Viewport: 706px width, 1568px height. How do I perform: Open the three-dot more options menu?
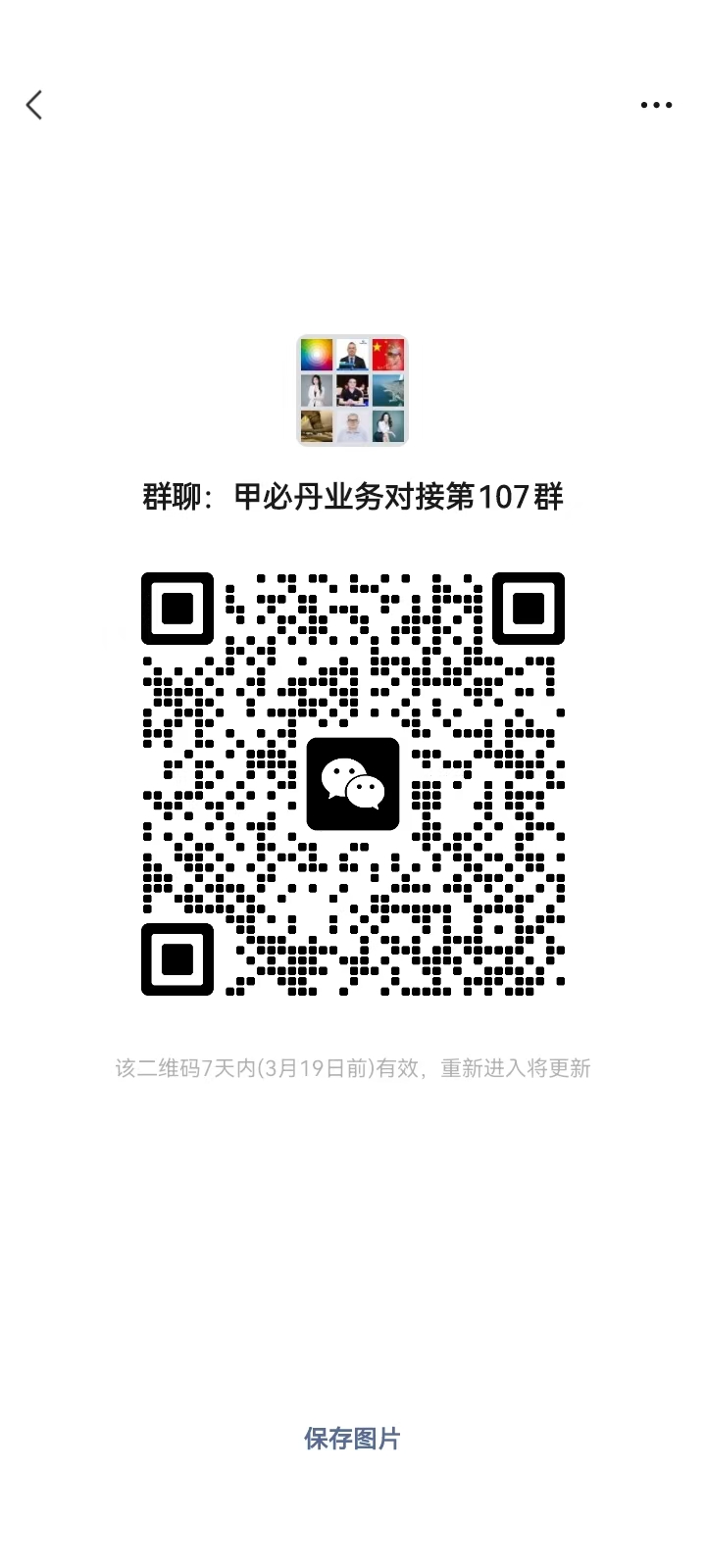click(x=655, y=105)
